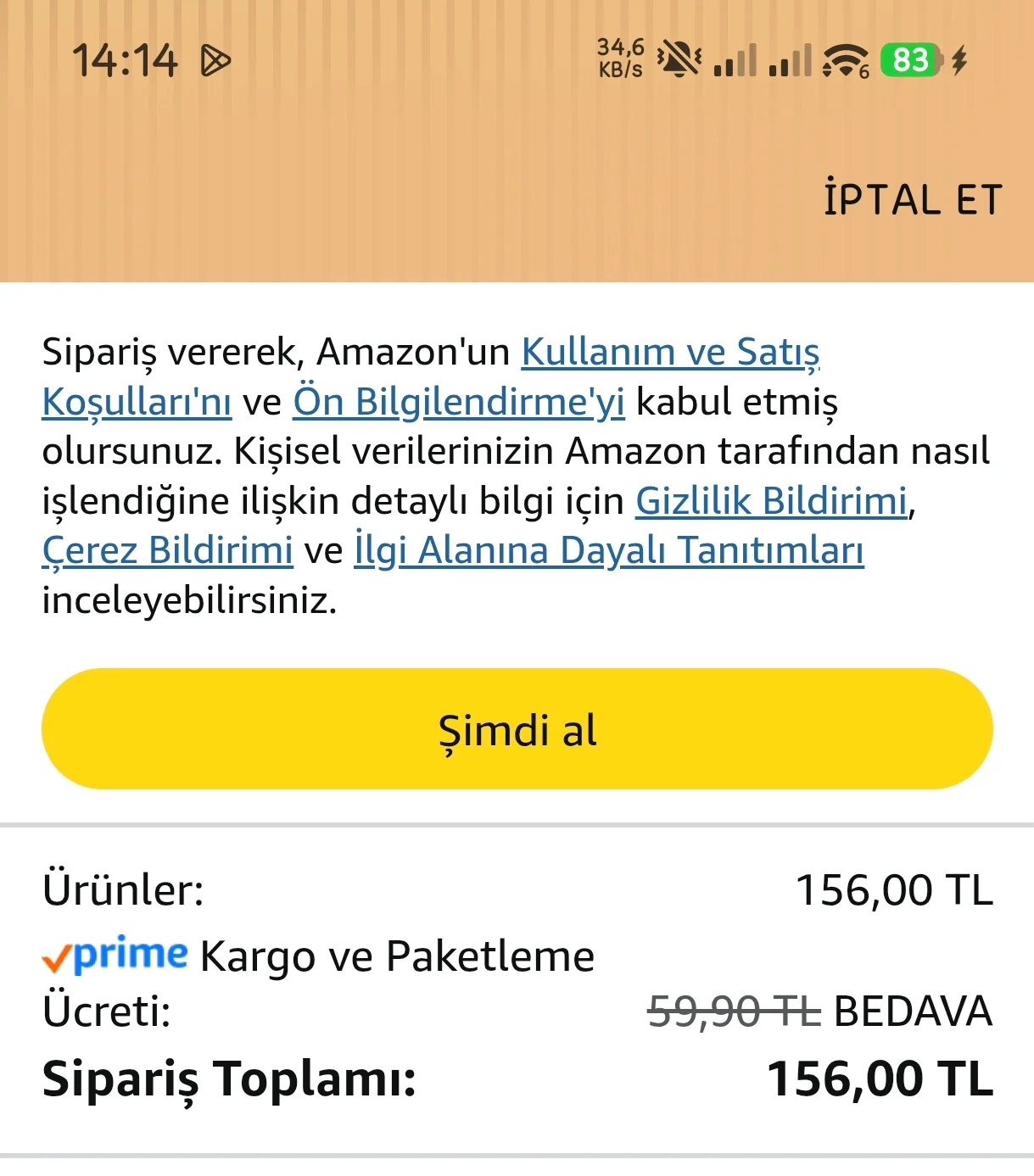Open the Ön Bilgilendirme link
1034x1176 pixels.
458,402
